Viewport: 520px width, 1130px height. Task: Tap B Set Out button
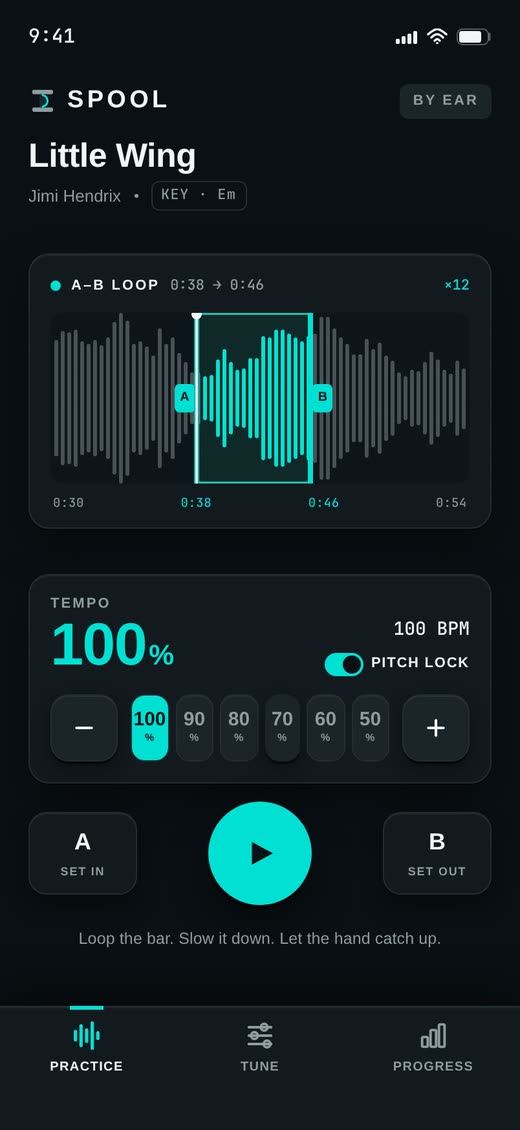[x=437, y=853]
